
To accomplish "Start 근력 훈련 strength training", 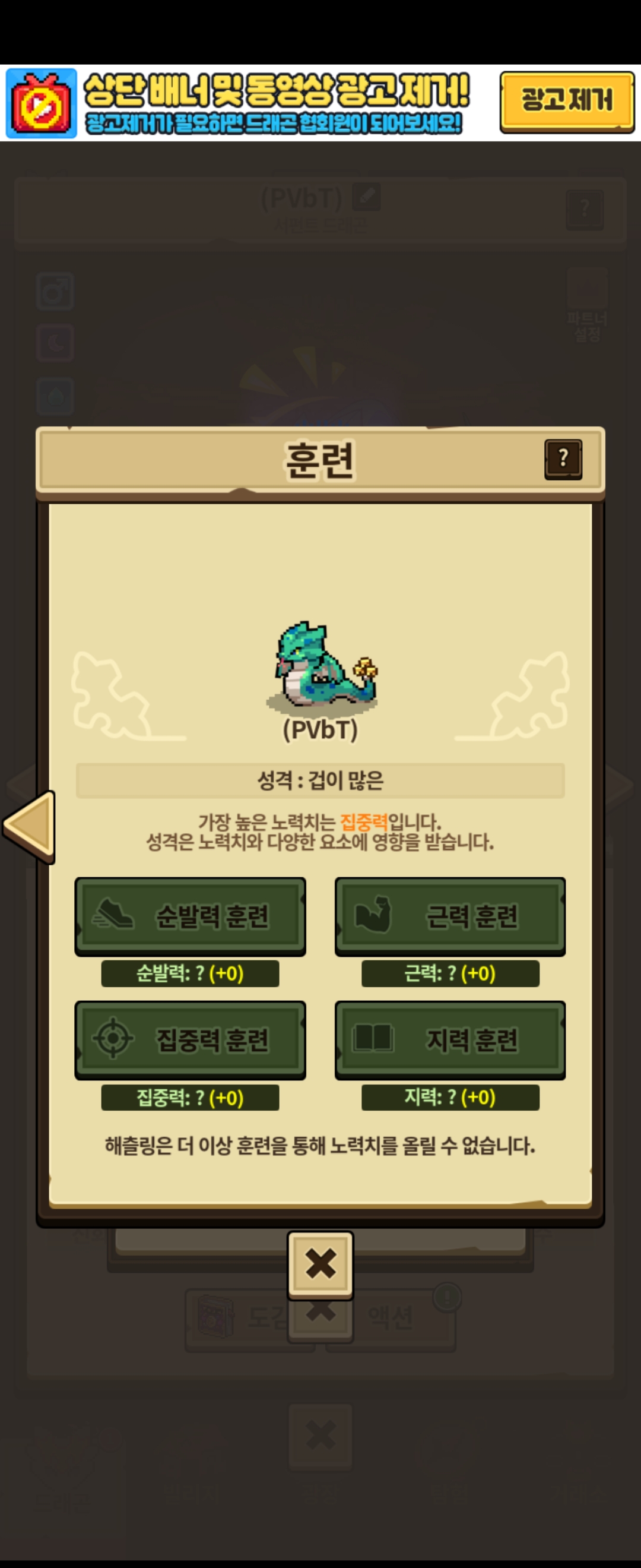I will 450,915.
